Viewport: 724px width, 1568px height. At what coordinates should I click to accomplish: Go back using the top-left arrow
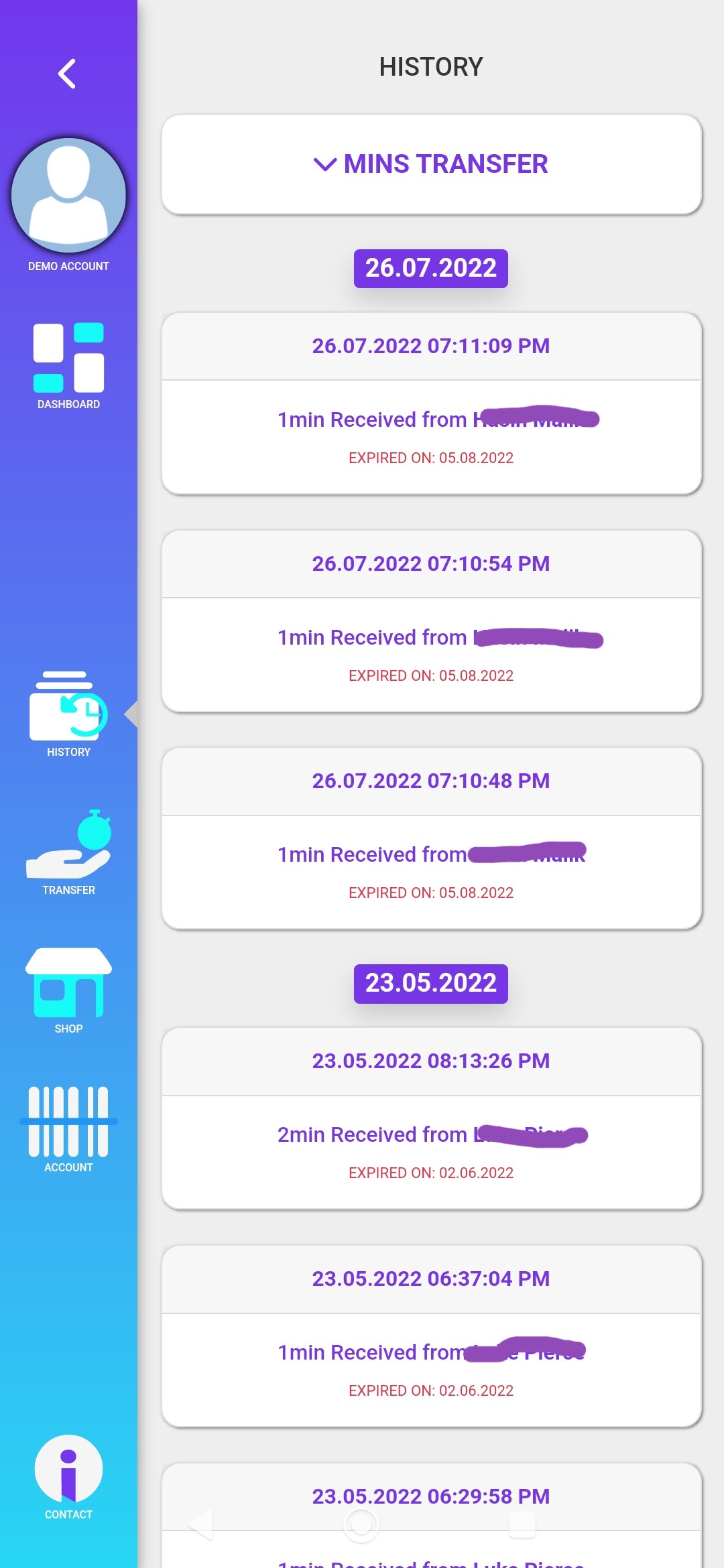pyautogui.click(x=67, y=74)
